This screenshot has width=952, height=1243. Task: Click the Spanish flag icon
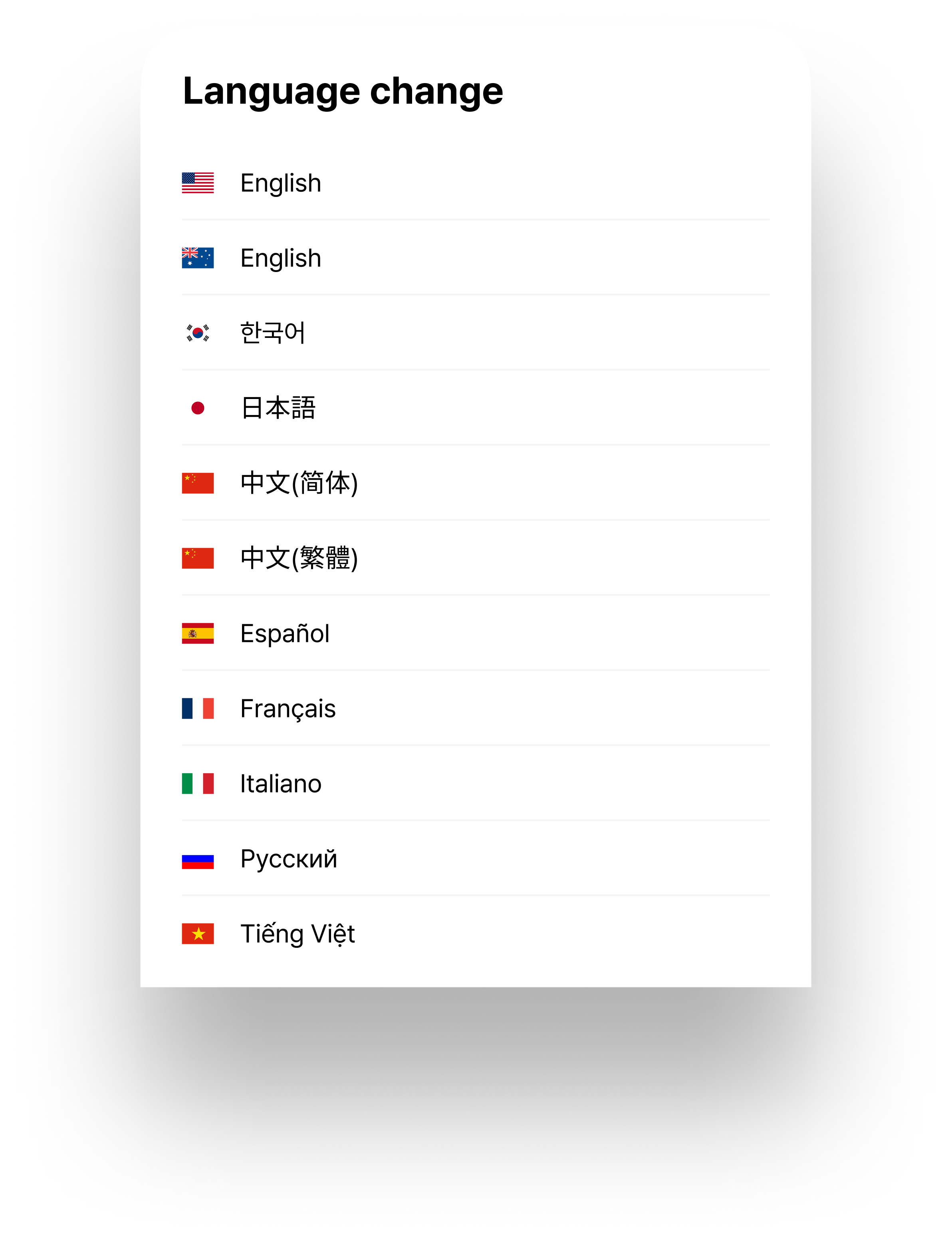click(x=198, y=634)
